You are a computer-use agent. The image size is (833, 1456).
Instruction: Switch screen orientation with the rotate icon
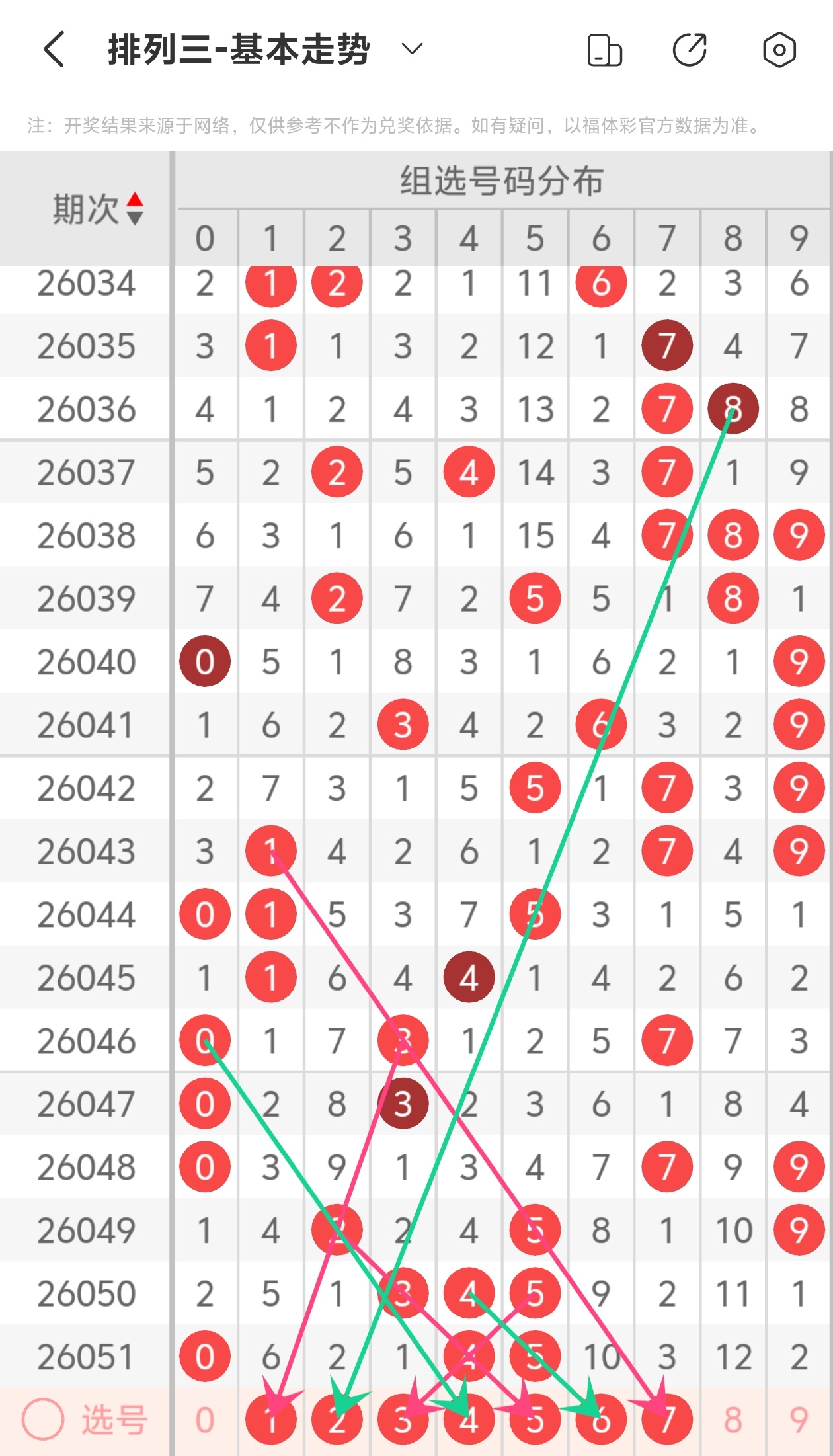[x=604, y=50]
